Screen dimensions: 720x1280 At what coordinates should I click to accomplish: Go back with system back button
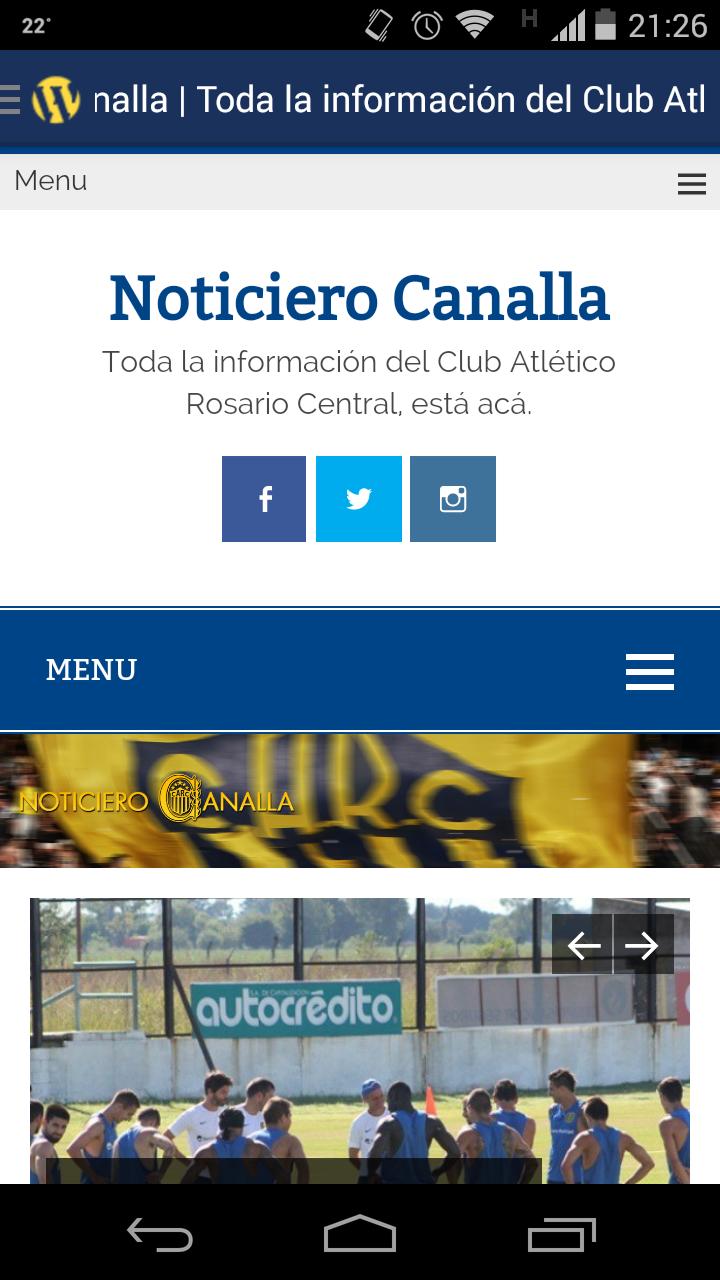tap(160, 1234)
